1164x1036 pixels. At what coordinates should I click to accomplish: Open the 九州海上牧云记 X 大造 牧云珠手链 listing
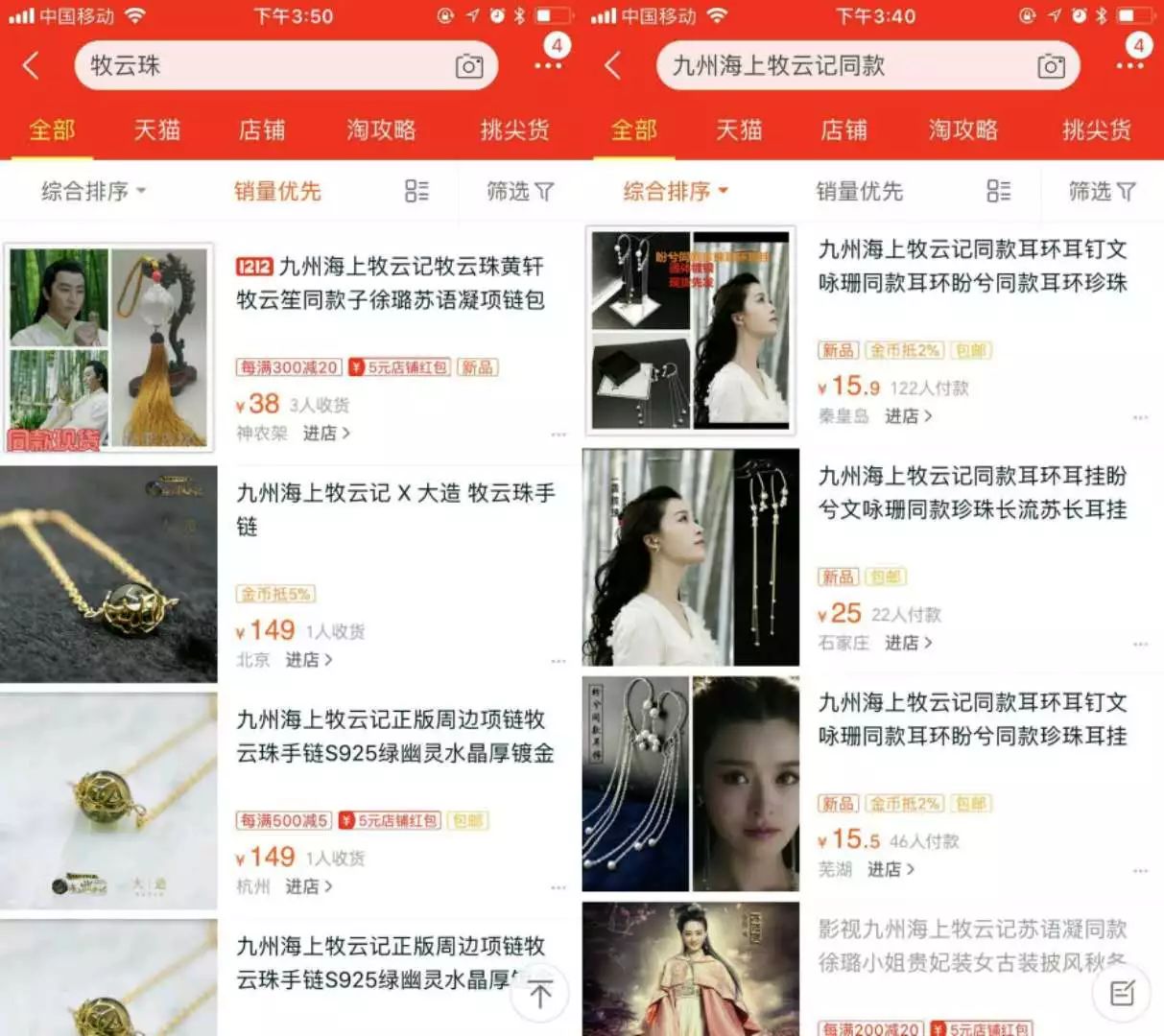click(395, 508)
